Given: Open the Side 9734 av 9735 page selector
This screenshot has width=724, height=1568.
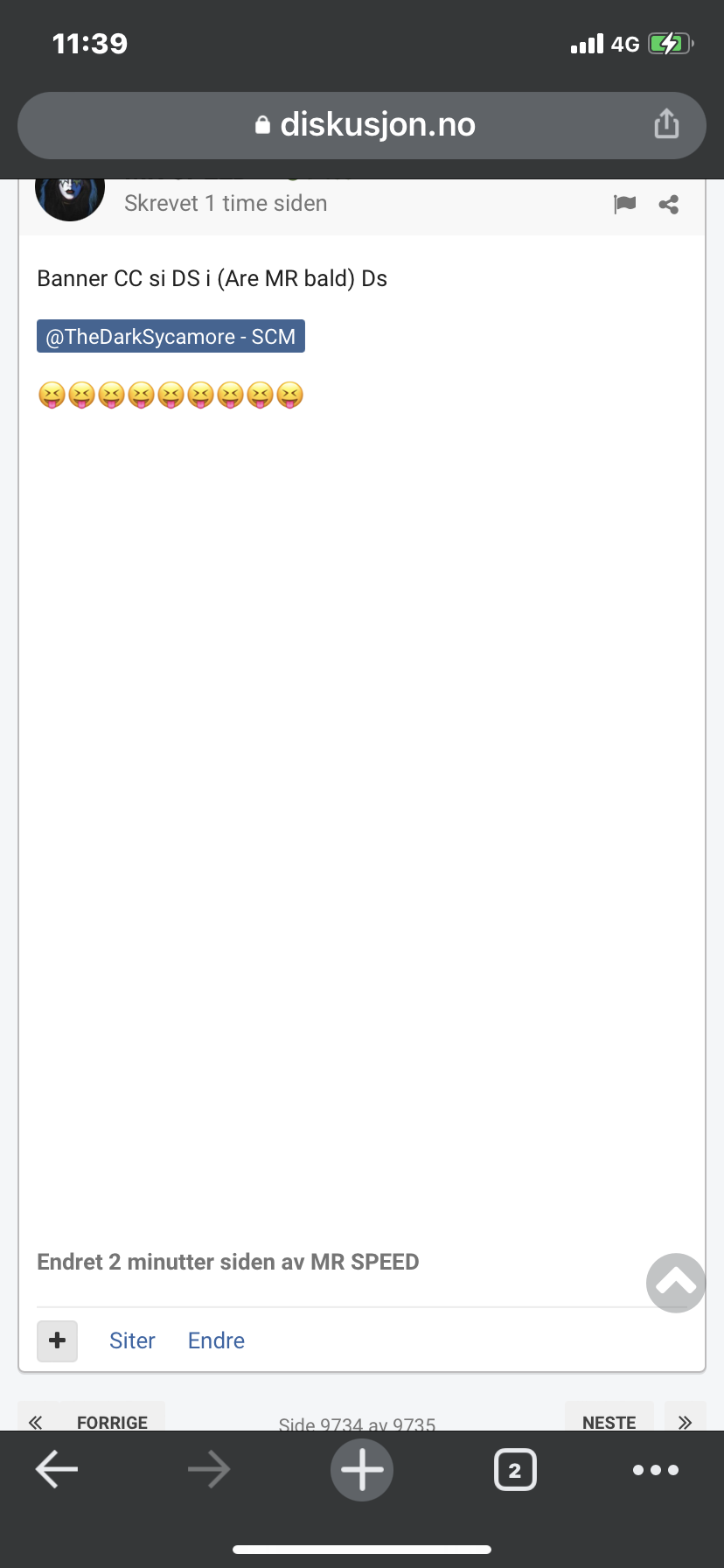Looking at the screenshot, I should click(x=357, y=1423).
